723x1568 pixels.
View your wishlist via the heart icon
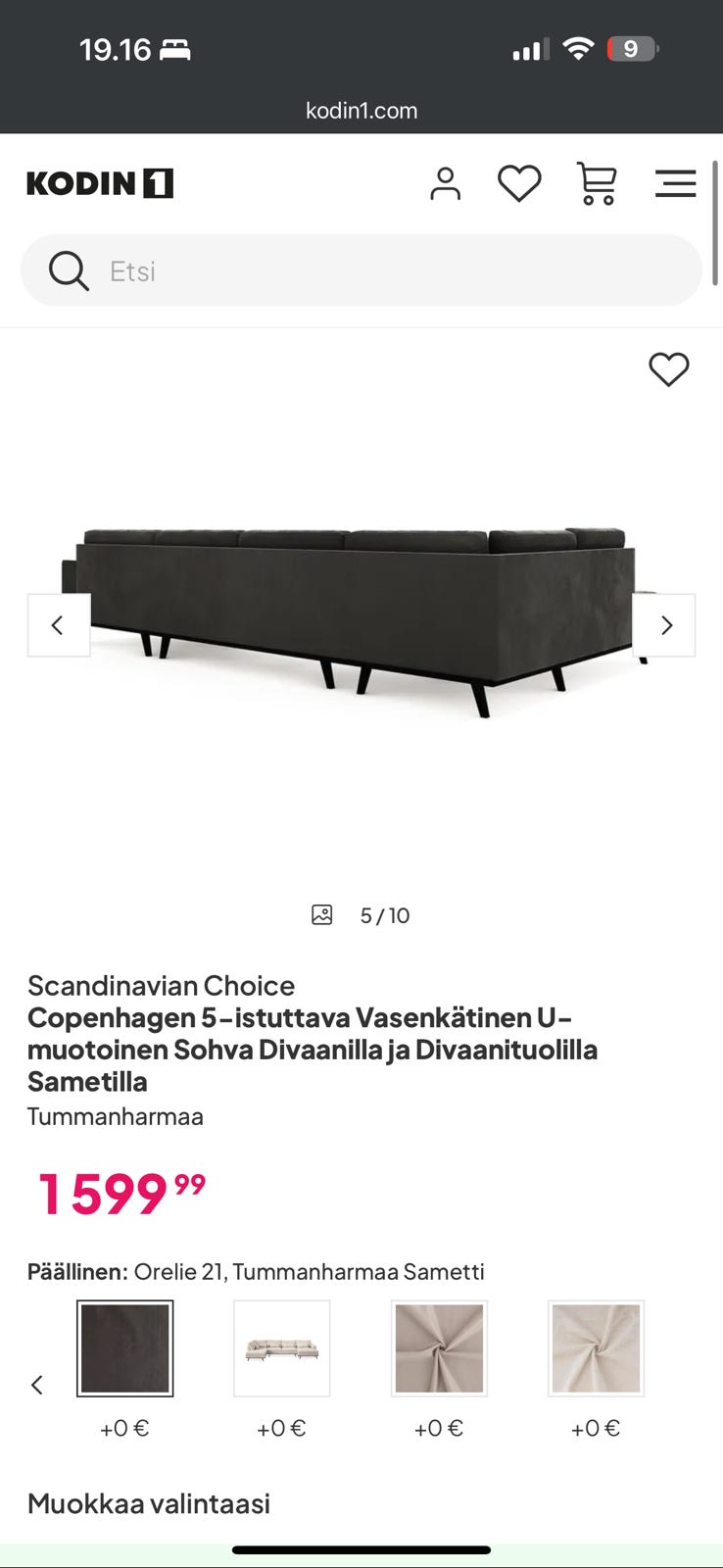(x=520, y=183)
